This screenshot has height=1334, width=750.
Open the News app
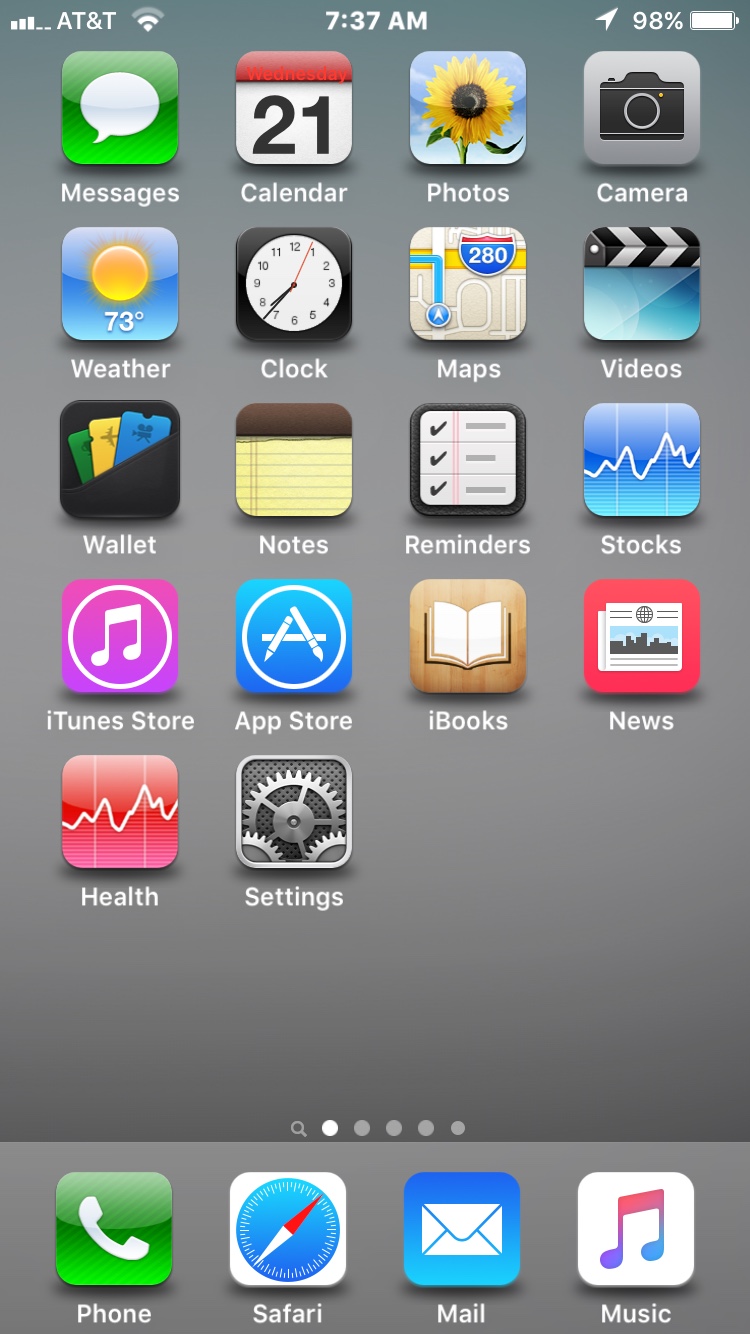click(x=642, y=636)
